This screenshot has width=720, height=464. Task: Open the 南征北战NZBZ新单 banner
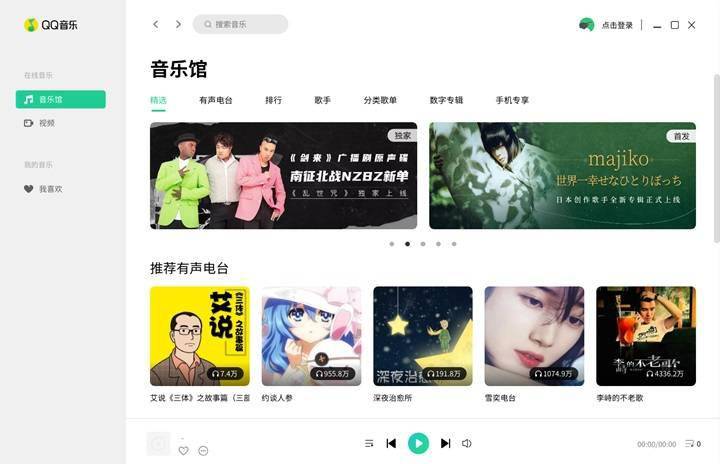coord(283,176)
